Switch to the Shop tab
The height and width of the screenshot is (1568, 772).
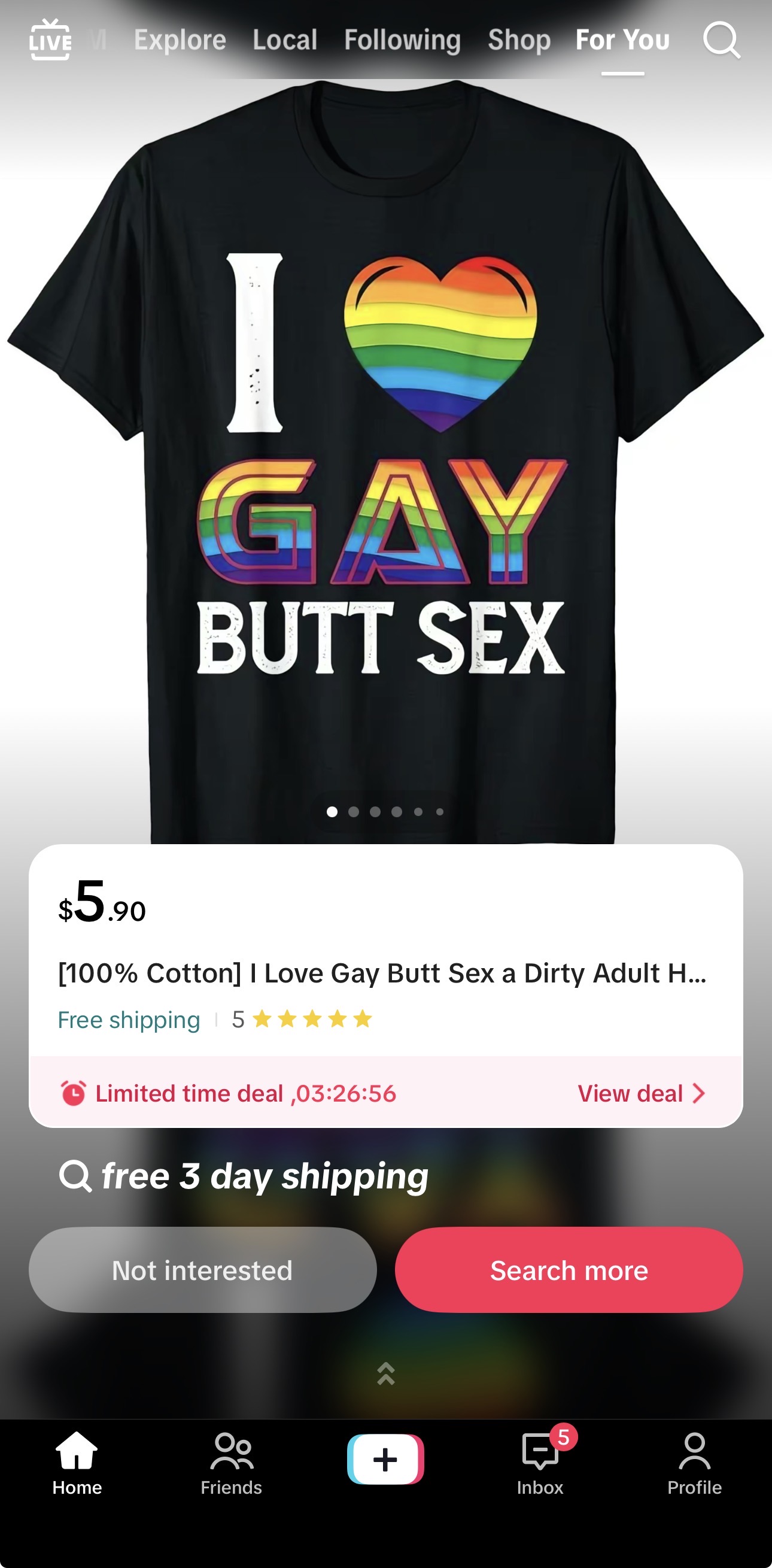click(x=519, y=40)
